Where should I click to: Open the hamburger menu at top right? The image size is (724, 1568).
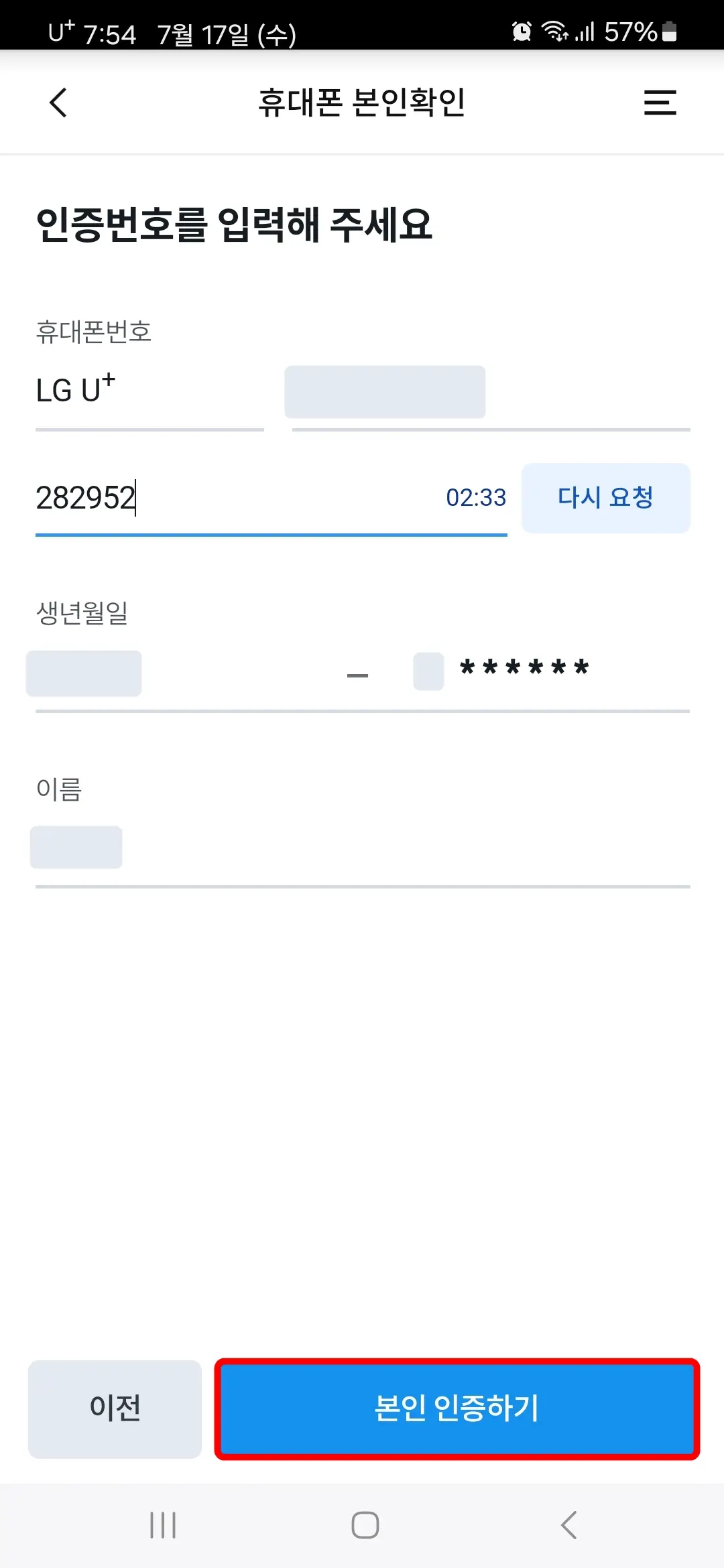tap(659, 103)
